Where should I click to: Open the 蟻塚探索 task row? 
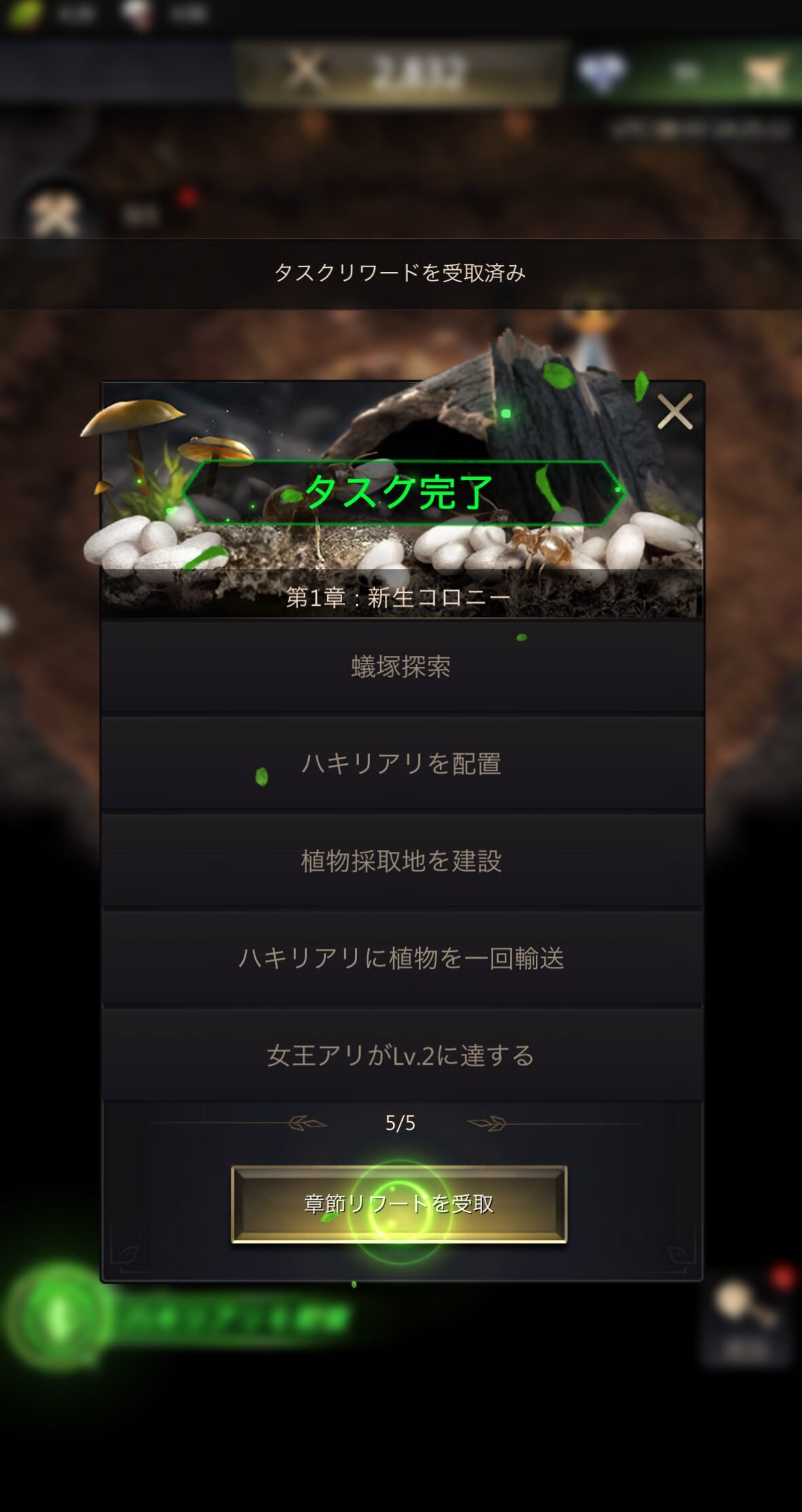401,666
